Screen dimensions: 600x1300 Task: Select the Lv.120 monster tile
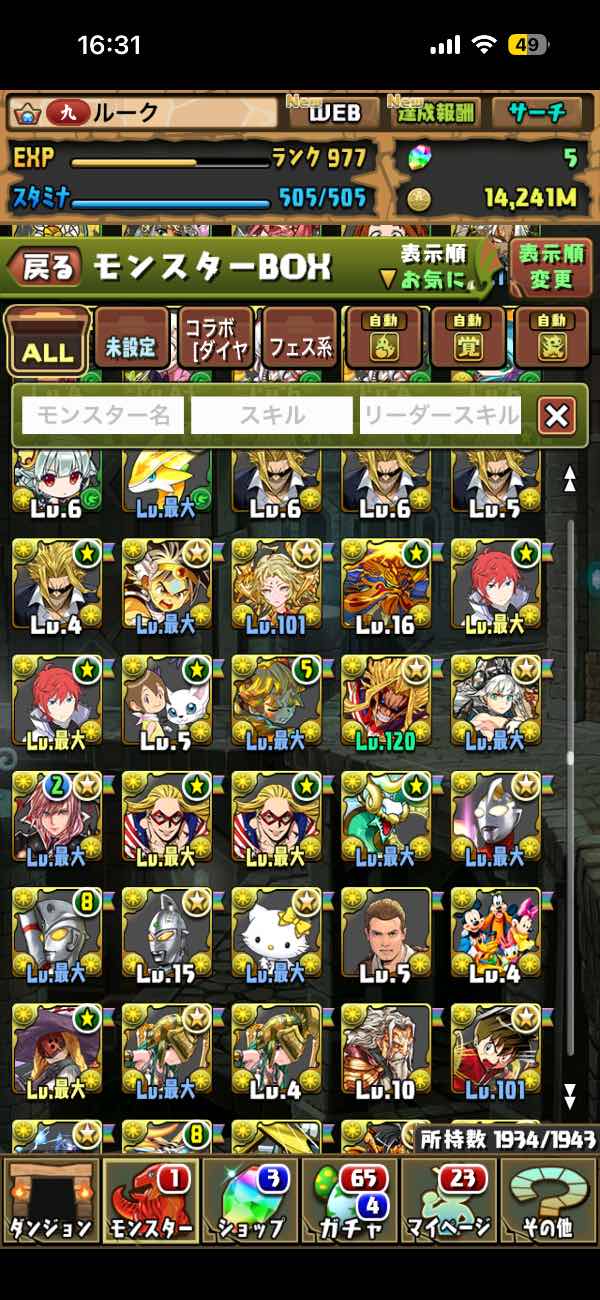386,703
